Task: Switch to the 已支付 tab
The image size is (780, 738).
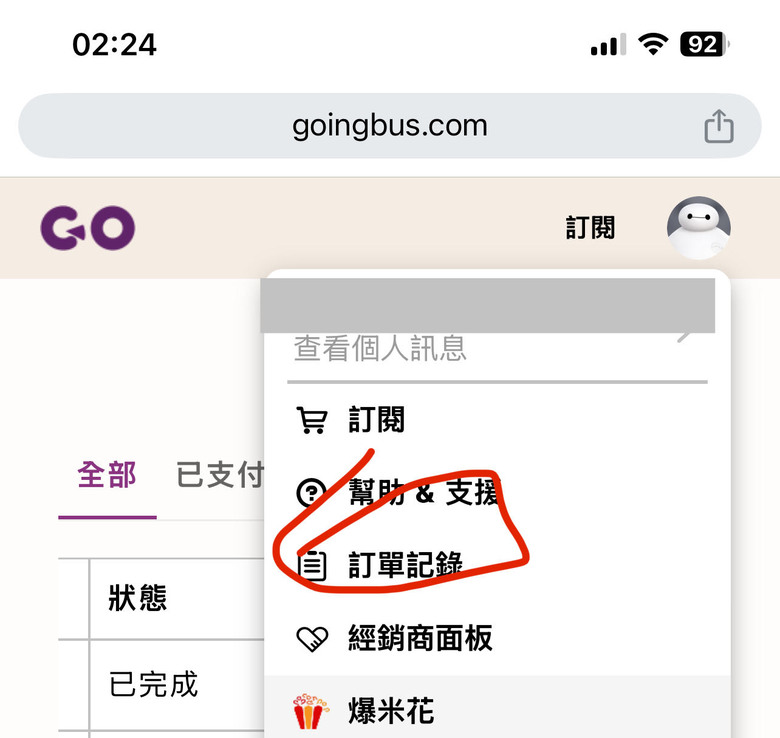Action: pos(219,475)
